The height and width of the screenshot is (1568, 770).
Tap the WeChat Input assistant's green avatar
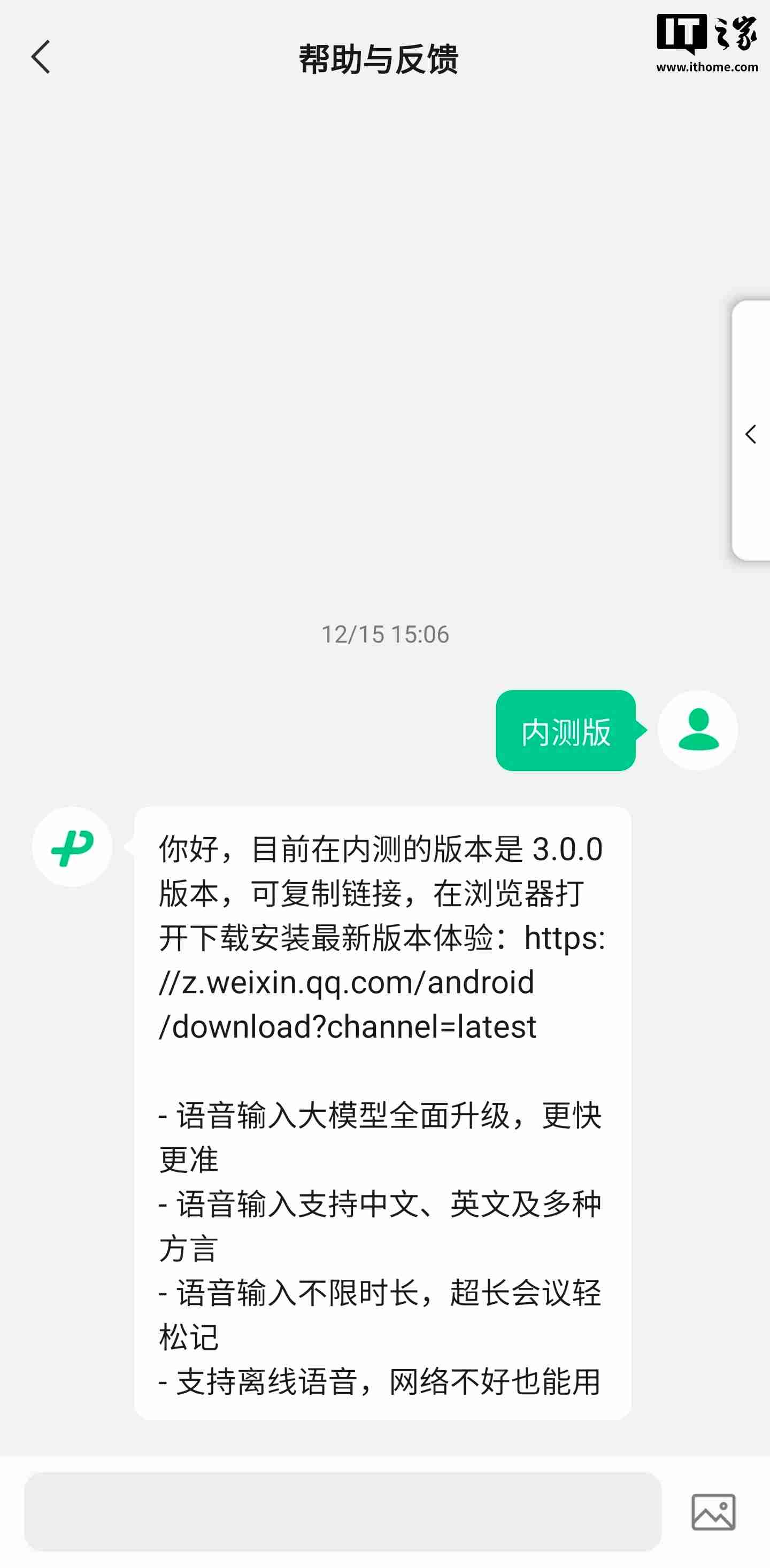[73, 846]
